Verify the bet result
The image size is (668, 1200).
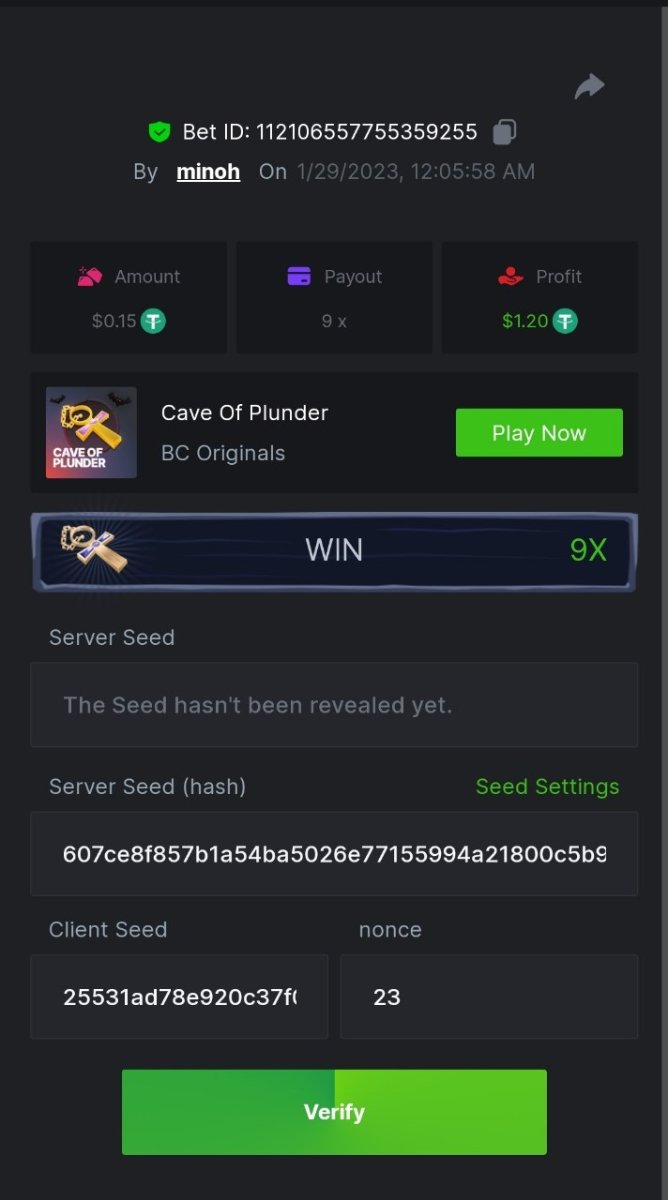tap(334, 1112)
